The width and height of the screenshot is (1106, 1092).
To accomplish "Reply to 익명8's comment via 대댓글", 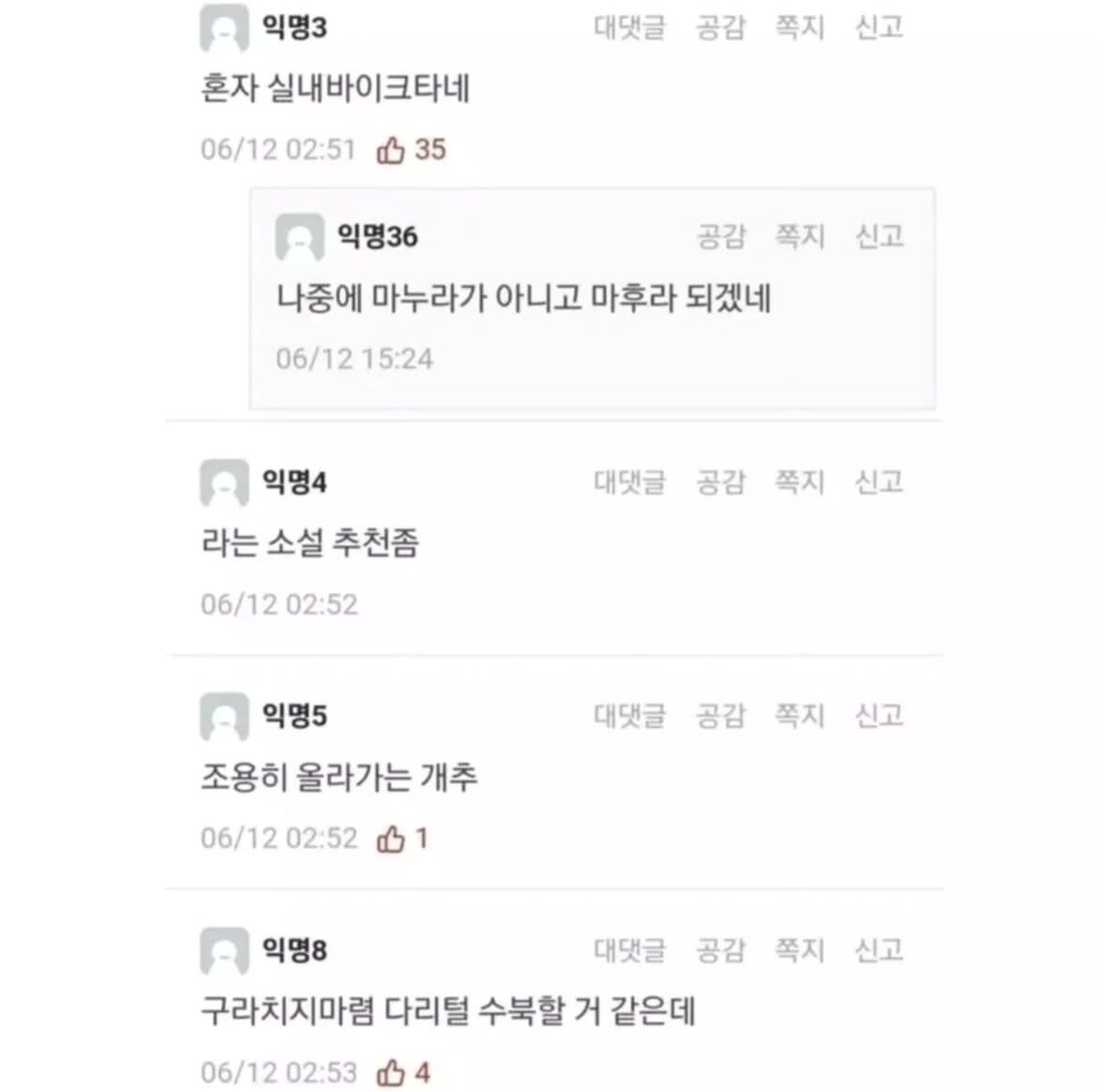I will tap(629, 949).
